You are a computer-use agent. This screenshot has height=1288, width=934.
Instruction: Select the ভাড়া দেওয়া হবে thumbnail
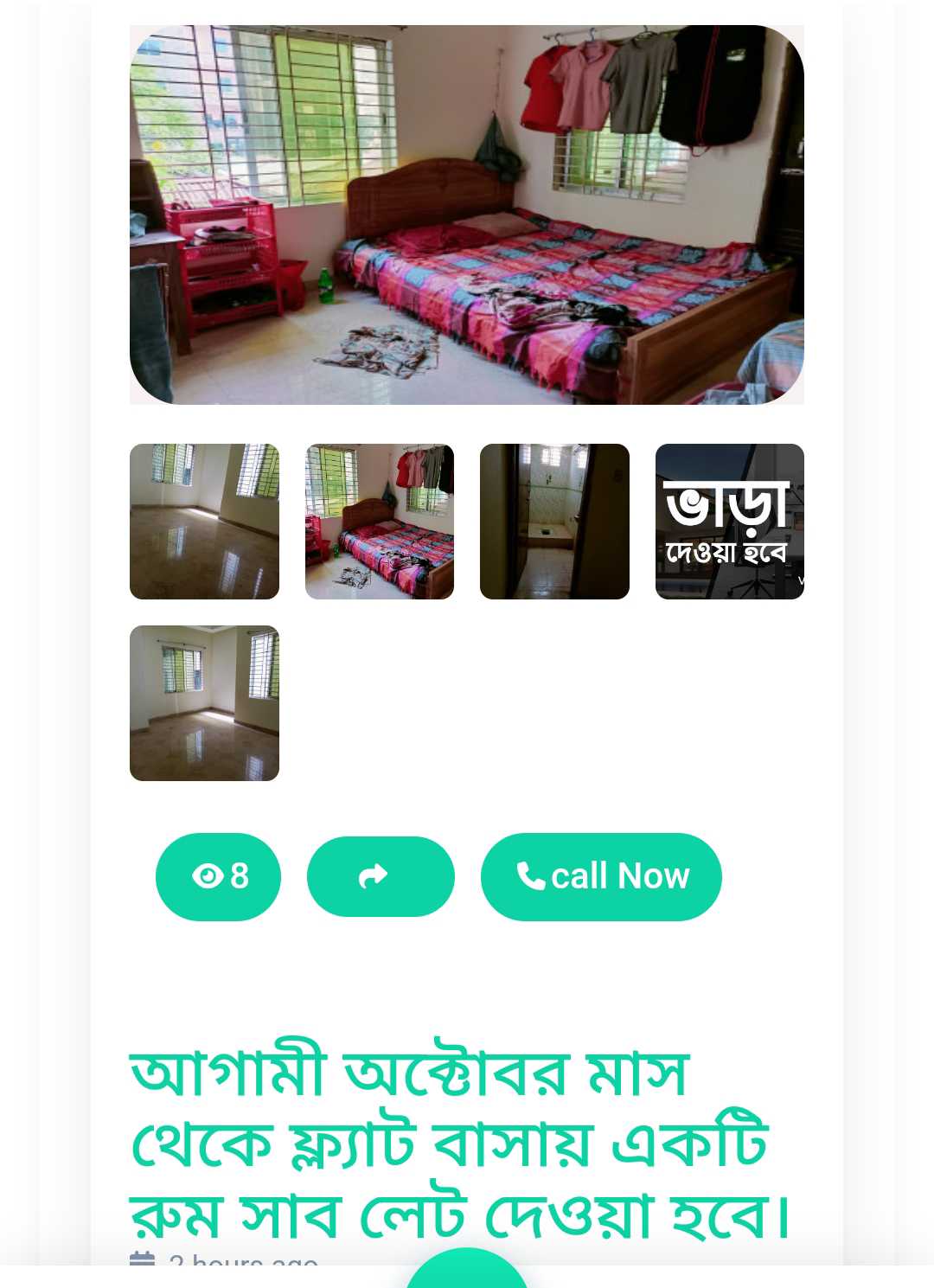[x=729, y=522]
